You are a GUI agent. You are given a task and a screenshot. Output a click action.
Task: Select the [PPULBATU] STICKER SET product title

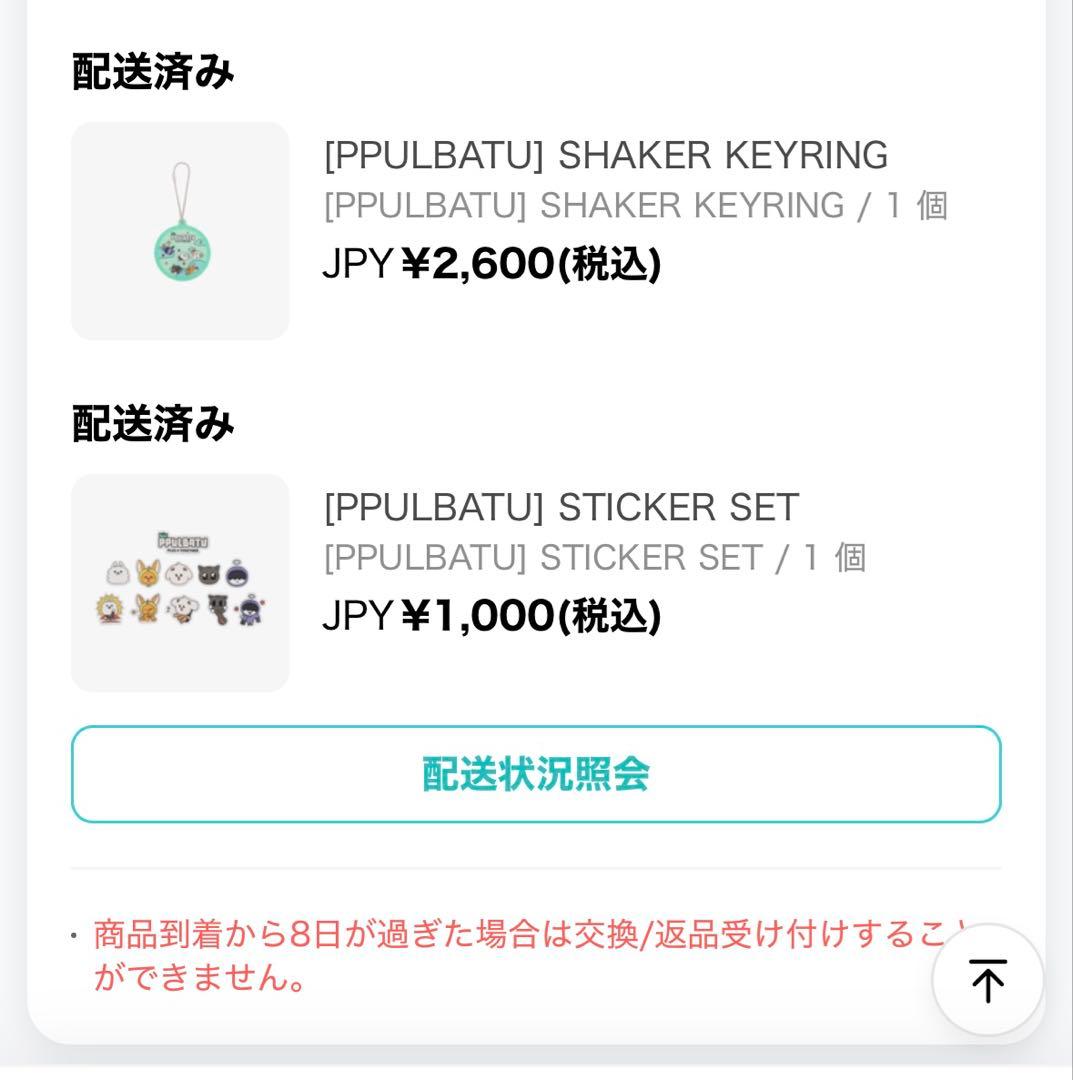(x=558, y=508)
